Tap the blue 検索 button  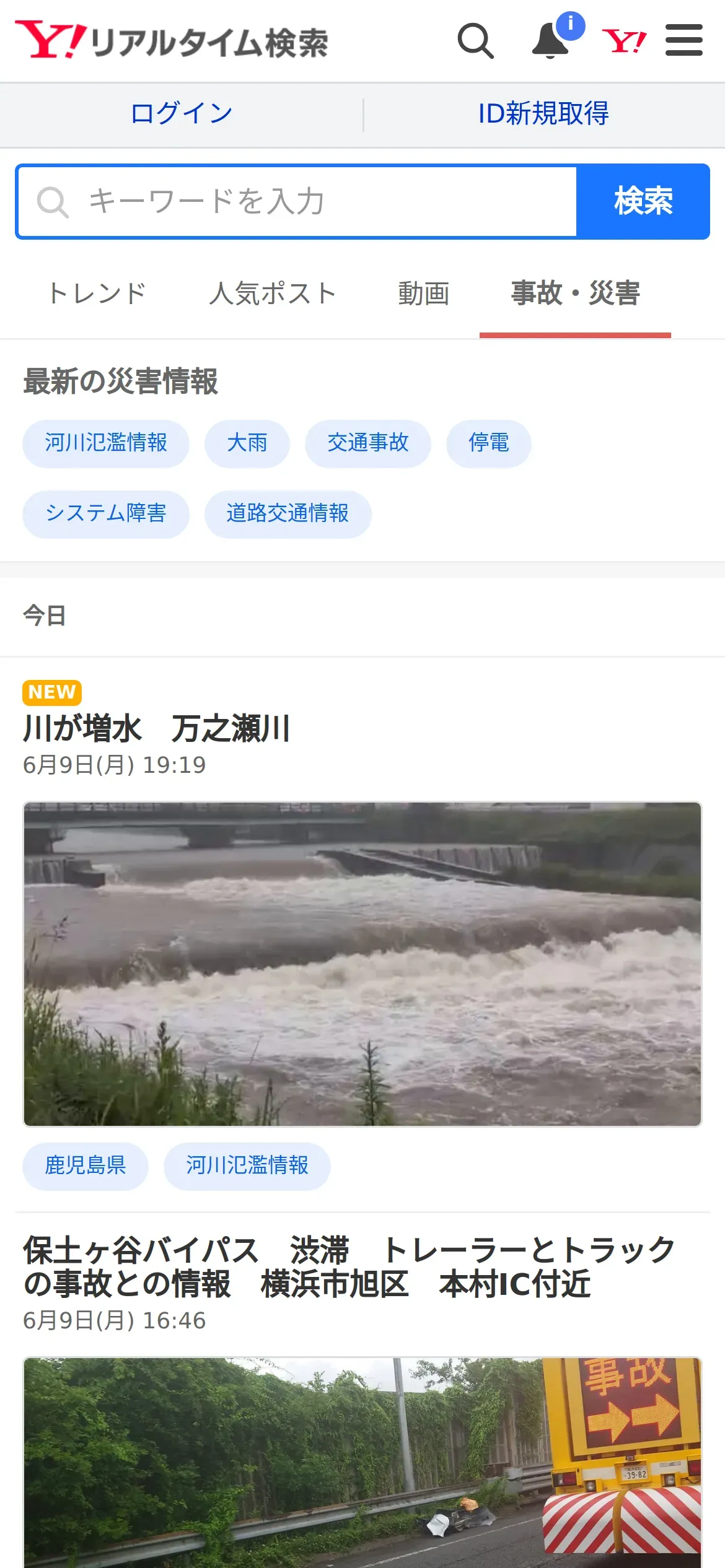pyautogui.click(x=643, y=202)
